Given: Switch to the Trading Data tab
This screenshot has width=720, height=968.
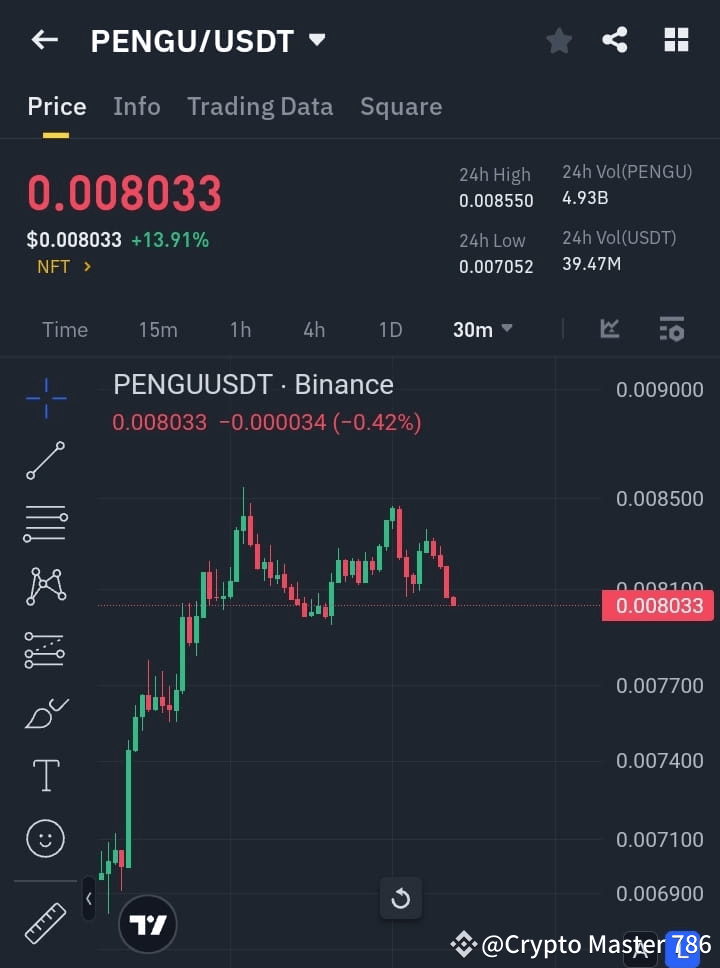Looking at the screenshot, I should tap(260, 106).
